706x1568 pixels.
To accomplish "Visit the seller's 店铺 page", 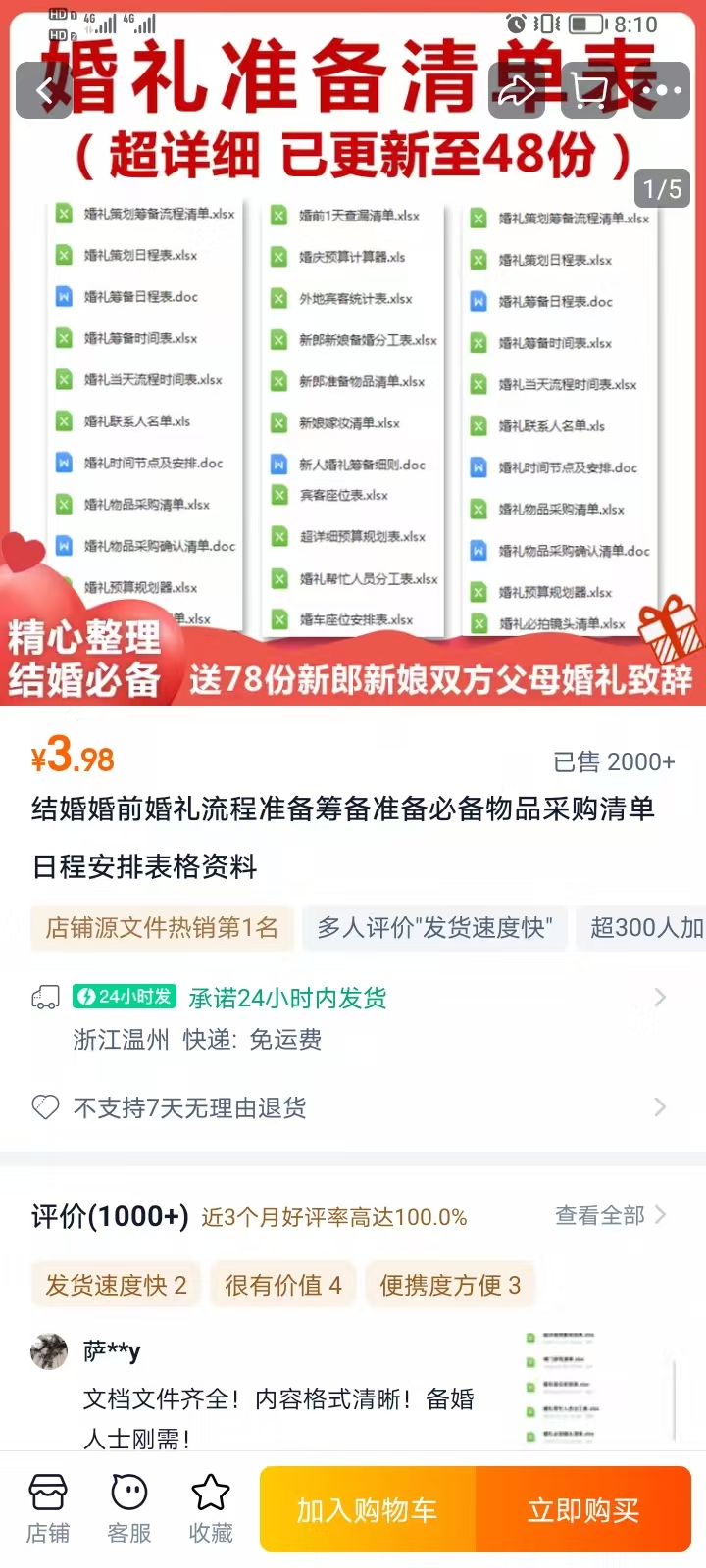I will 48,1508.
